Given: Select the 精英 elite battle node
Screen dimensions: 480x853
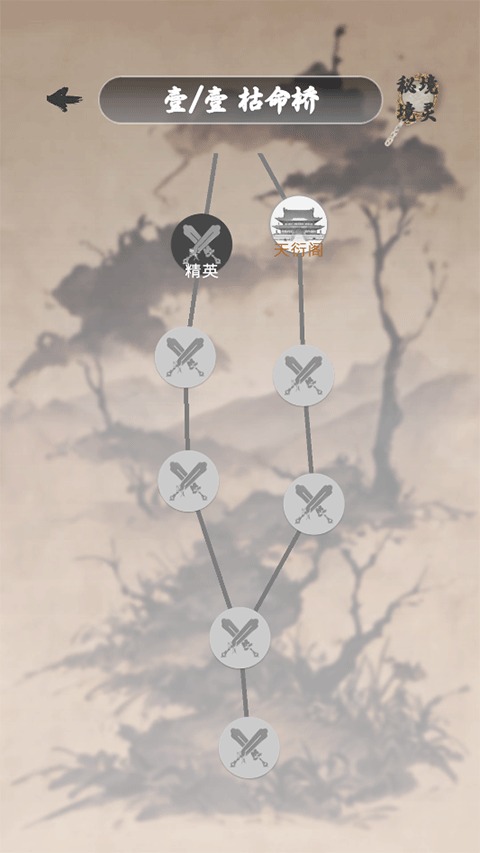Looking at the screenshot, I should pos(201,244).
